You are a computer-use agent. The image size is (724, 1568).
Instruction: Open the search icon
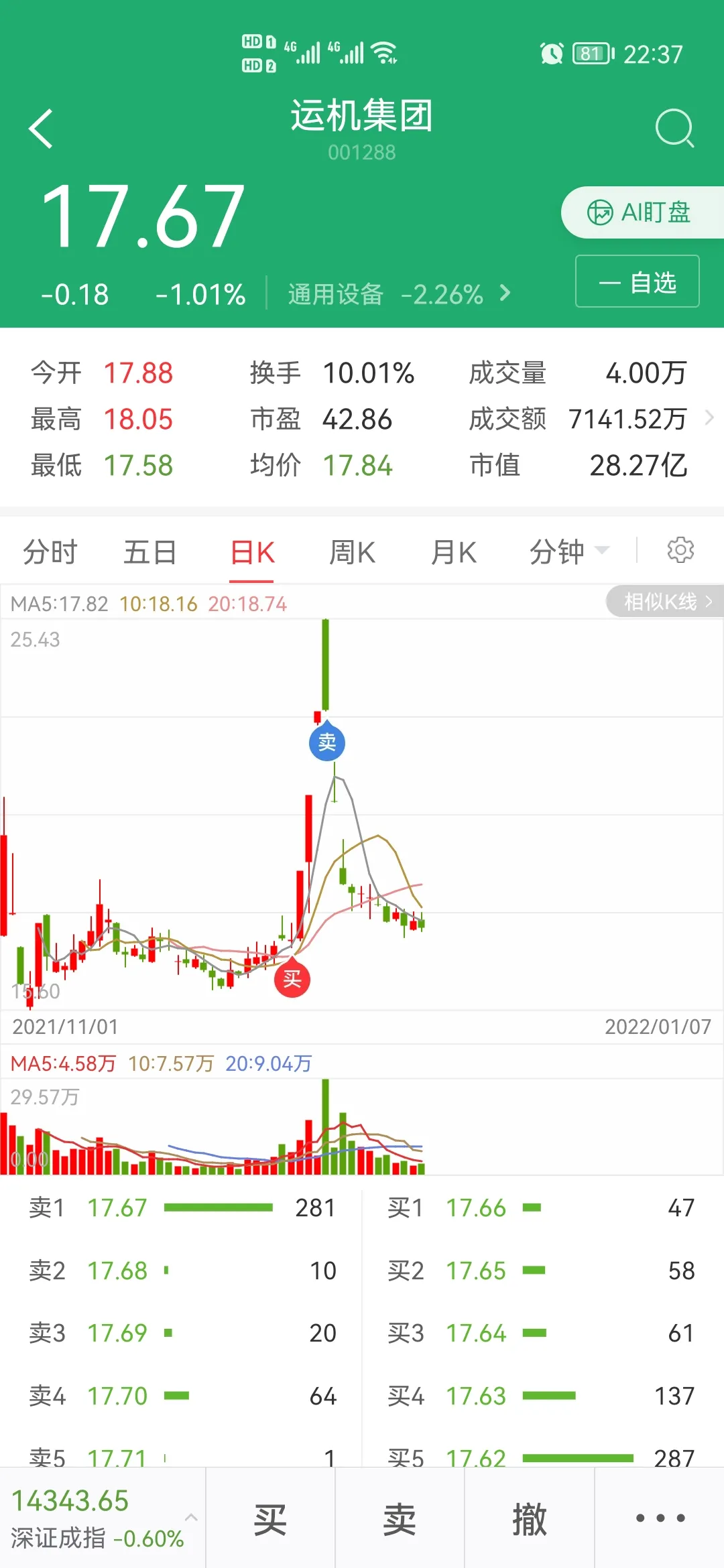tap(674, 128)
